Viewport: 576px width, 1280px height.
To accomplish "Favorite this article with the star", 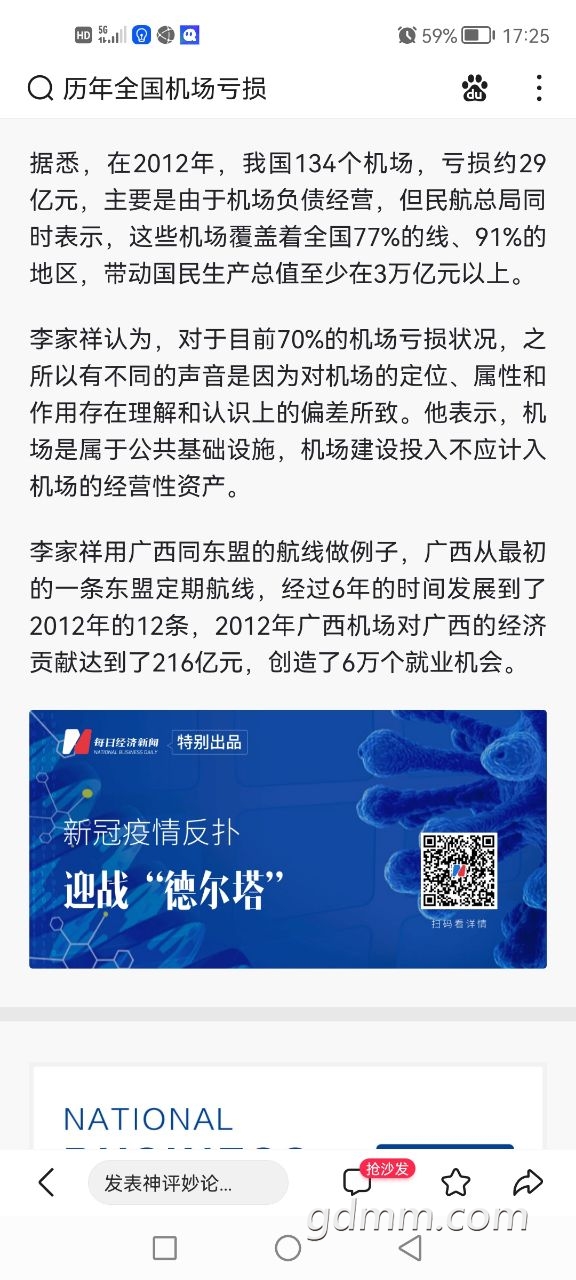I will pos(456,1183).
